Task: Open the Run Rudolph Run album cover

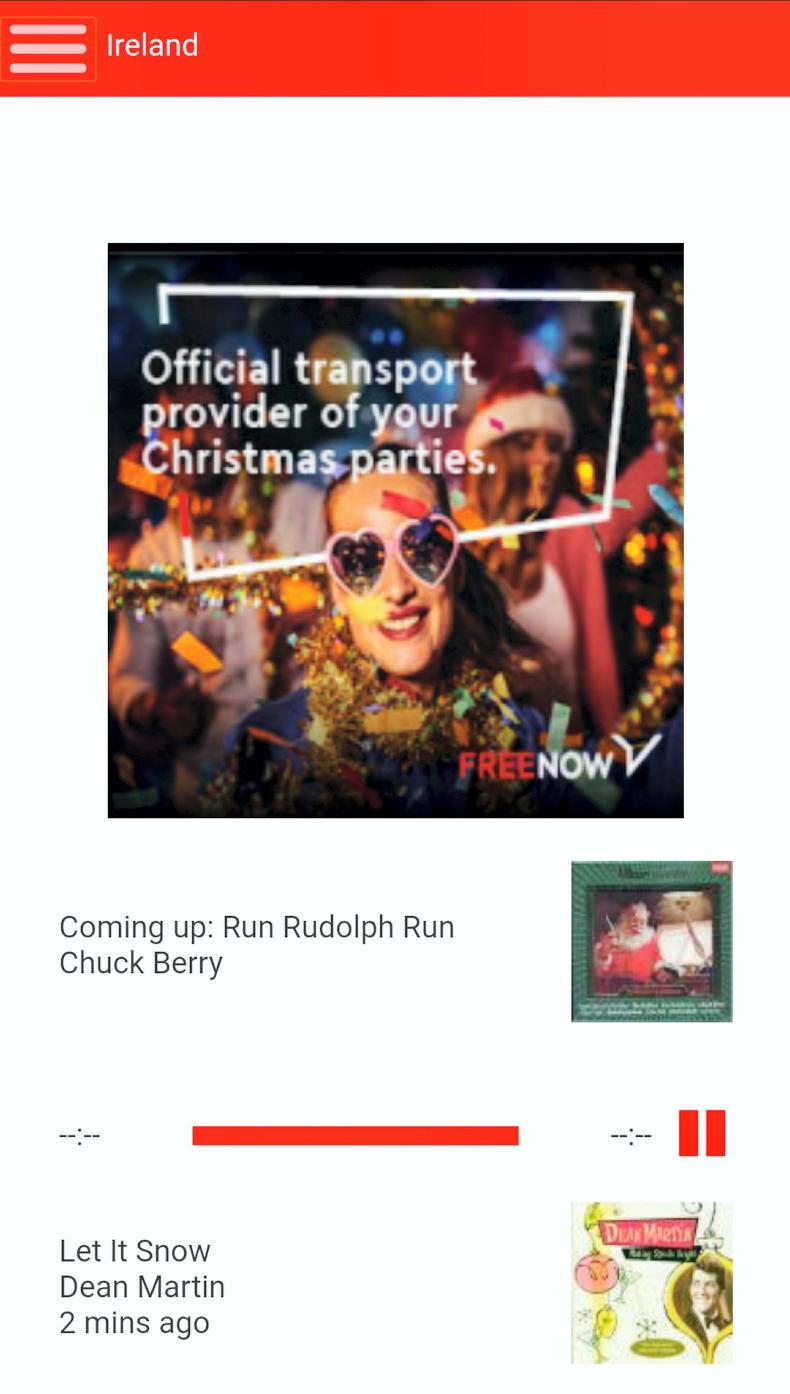Action: click(651, 941)
